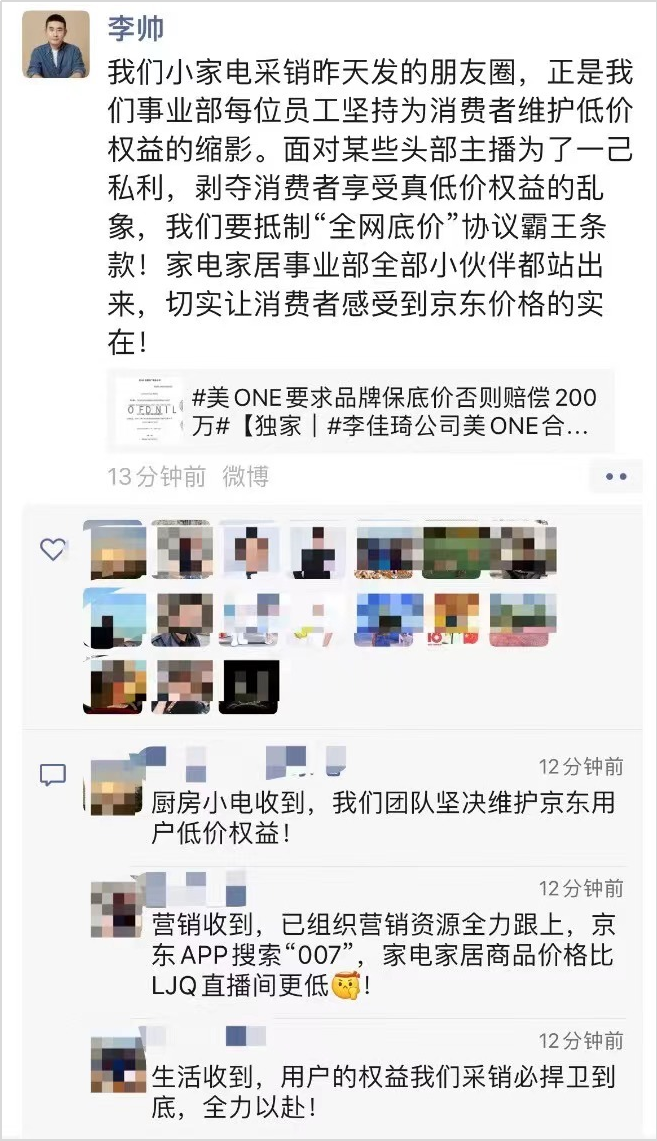657x1141 pixels.
Task: Open the shared 美ONE Weibo link card
Action: click(x=362, y=412)
